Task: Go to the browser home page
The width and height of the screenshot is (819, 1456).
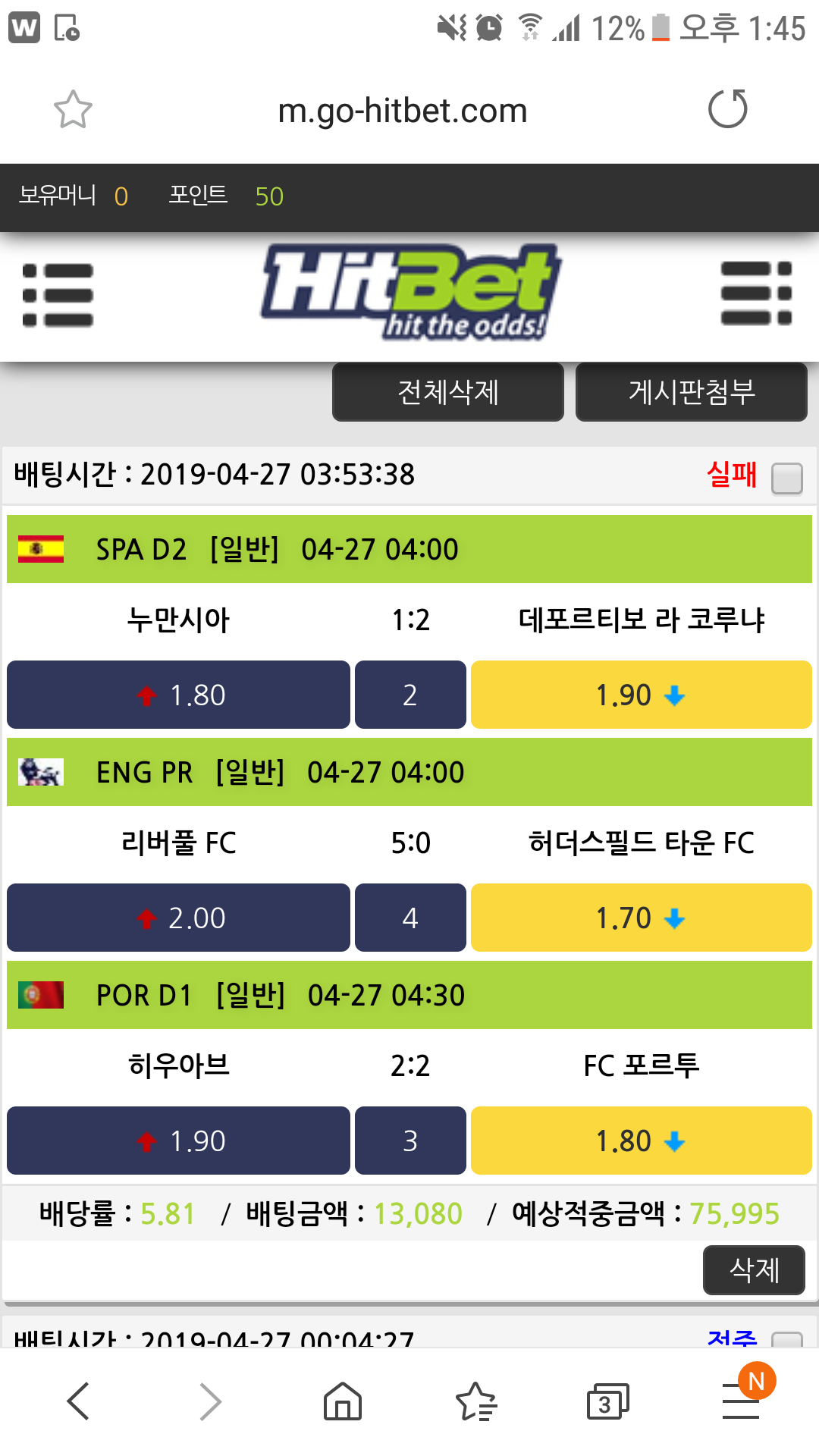Action: tap(343, 1401)
